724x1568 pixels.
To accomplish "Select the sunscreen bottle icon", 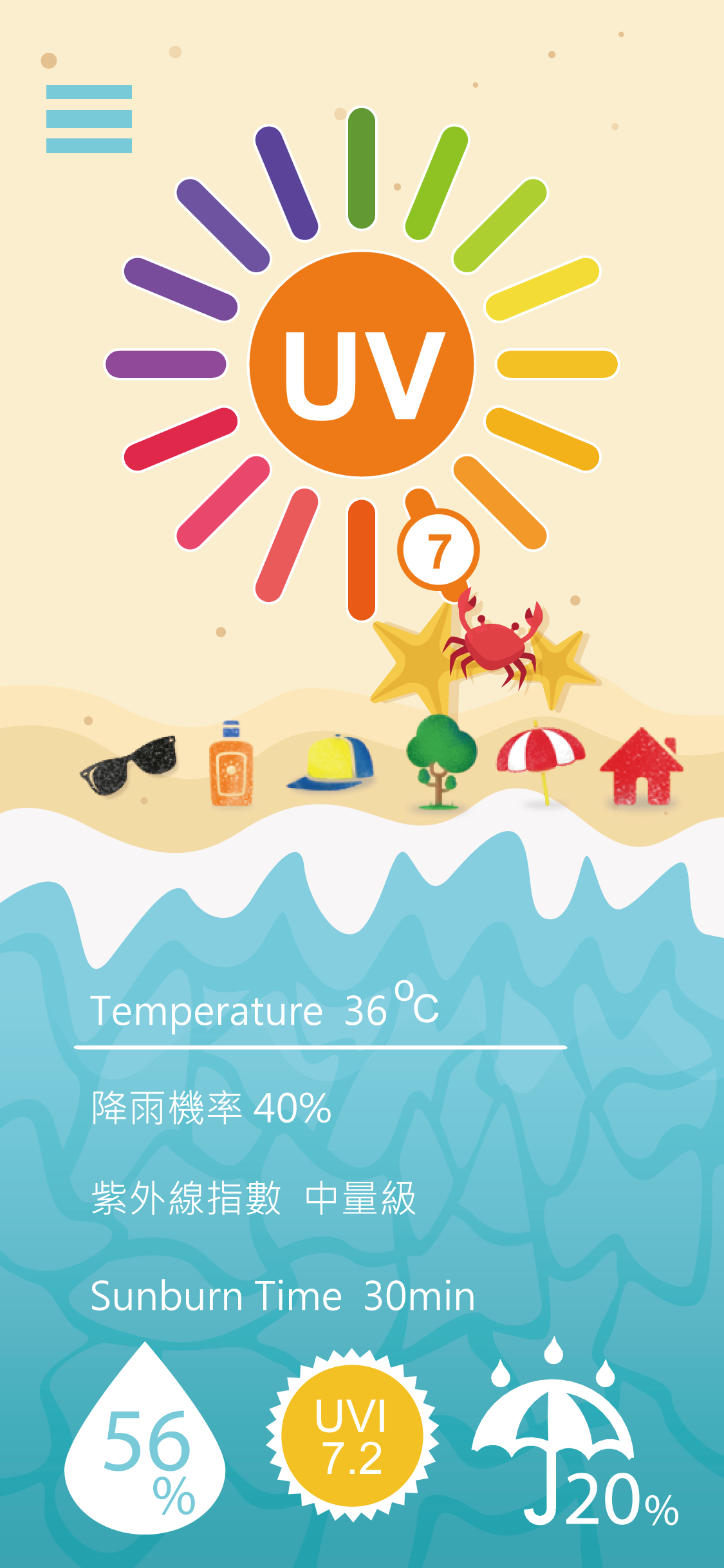I will 231,764.
